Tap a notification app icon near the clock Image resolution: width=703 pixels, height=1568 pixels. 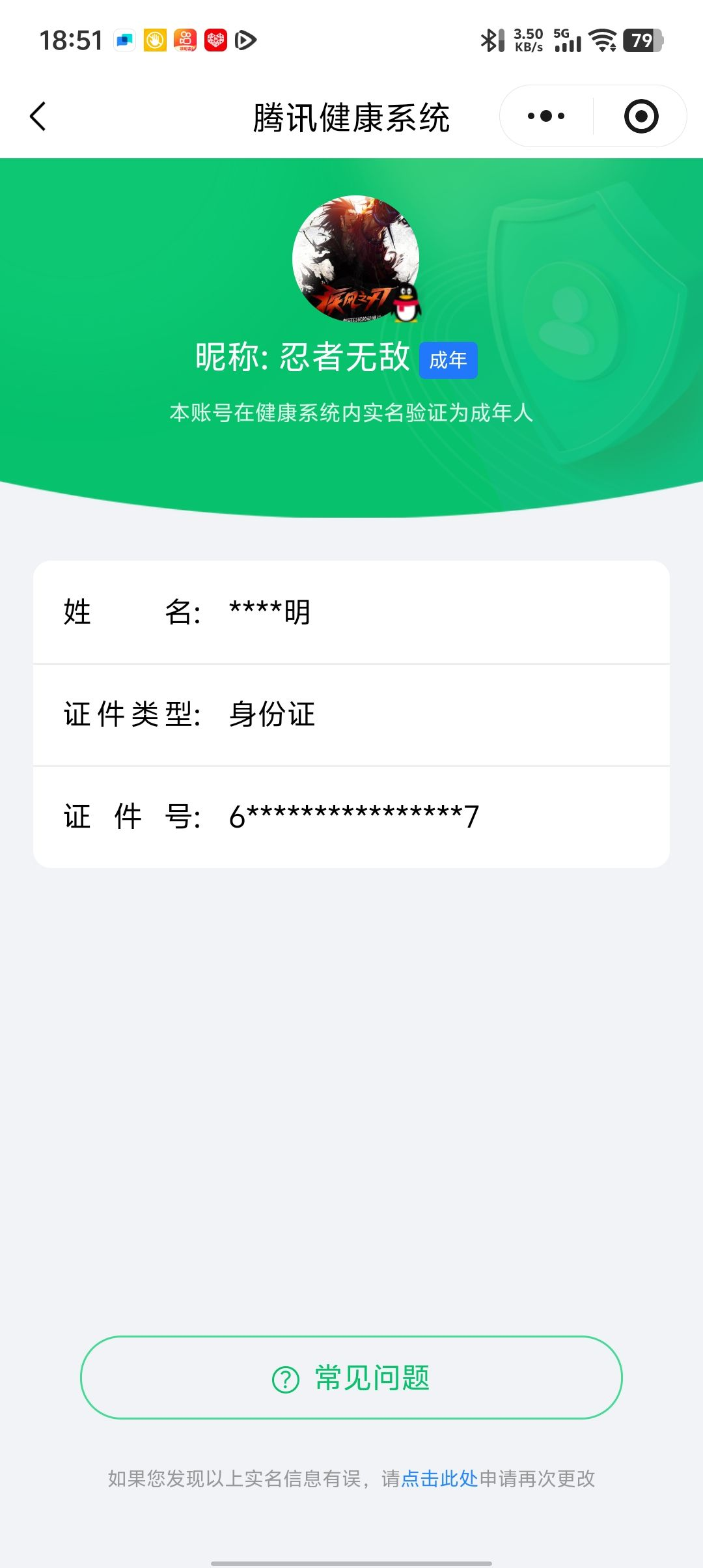click(x=125, y=40)
